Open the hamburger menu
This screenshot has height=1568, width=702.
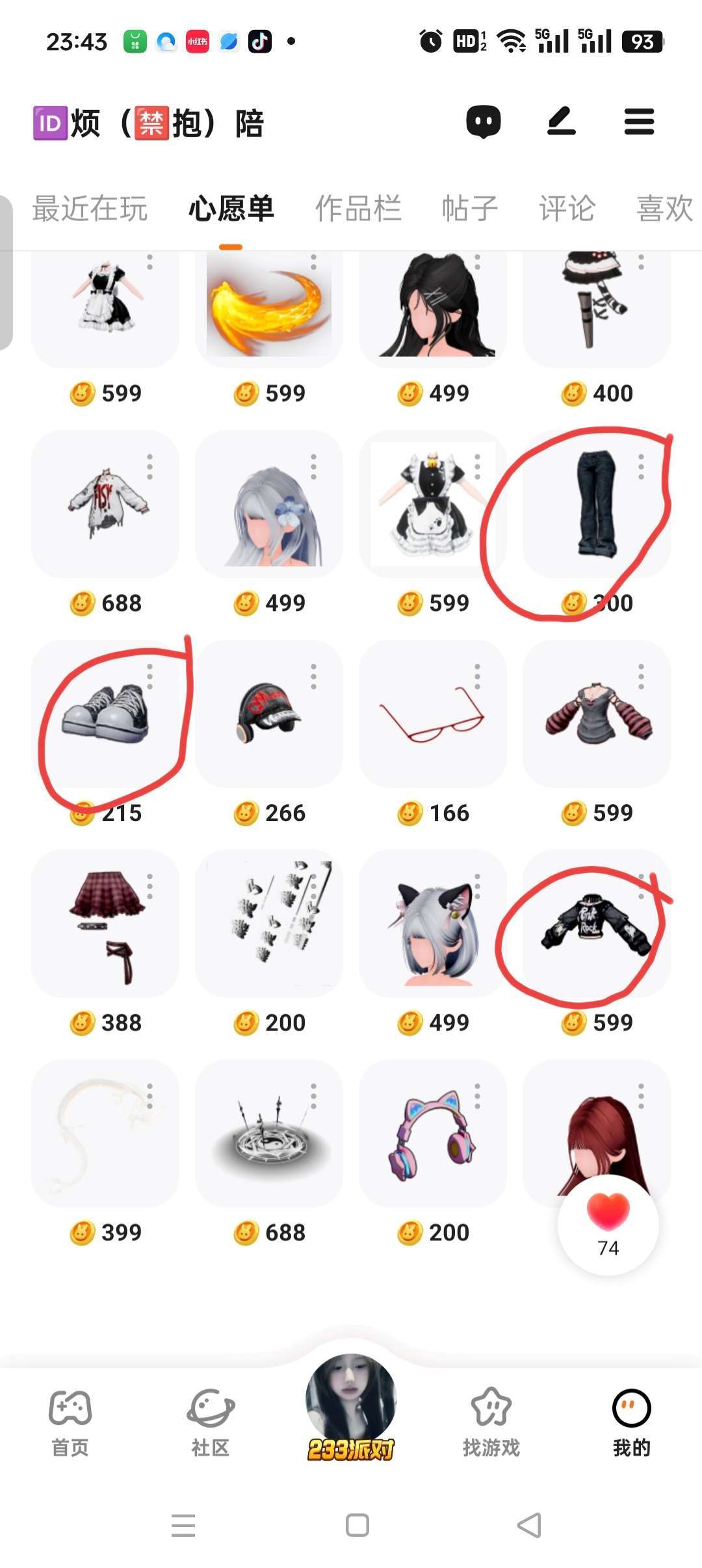[x=639, y=122]
